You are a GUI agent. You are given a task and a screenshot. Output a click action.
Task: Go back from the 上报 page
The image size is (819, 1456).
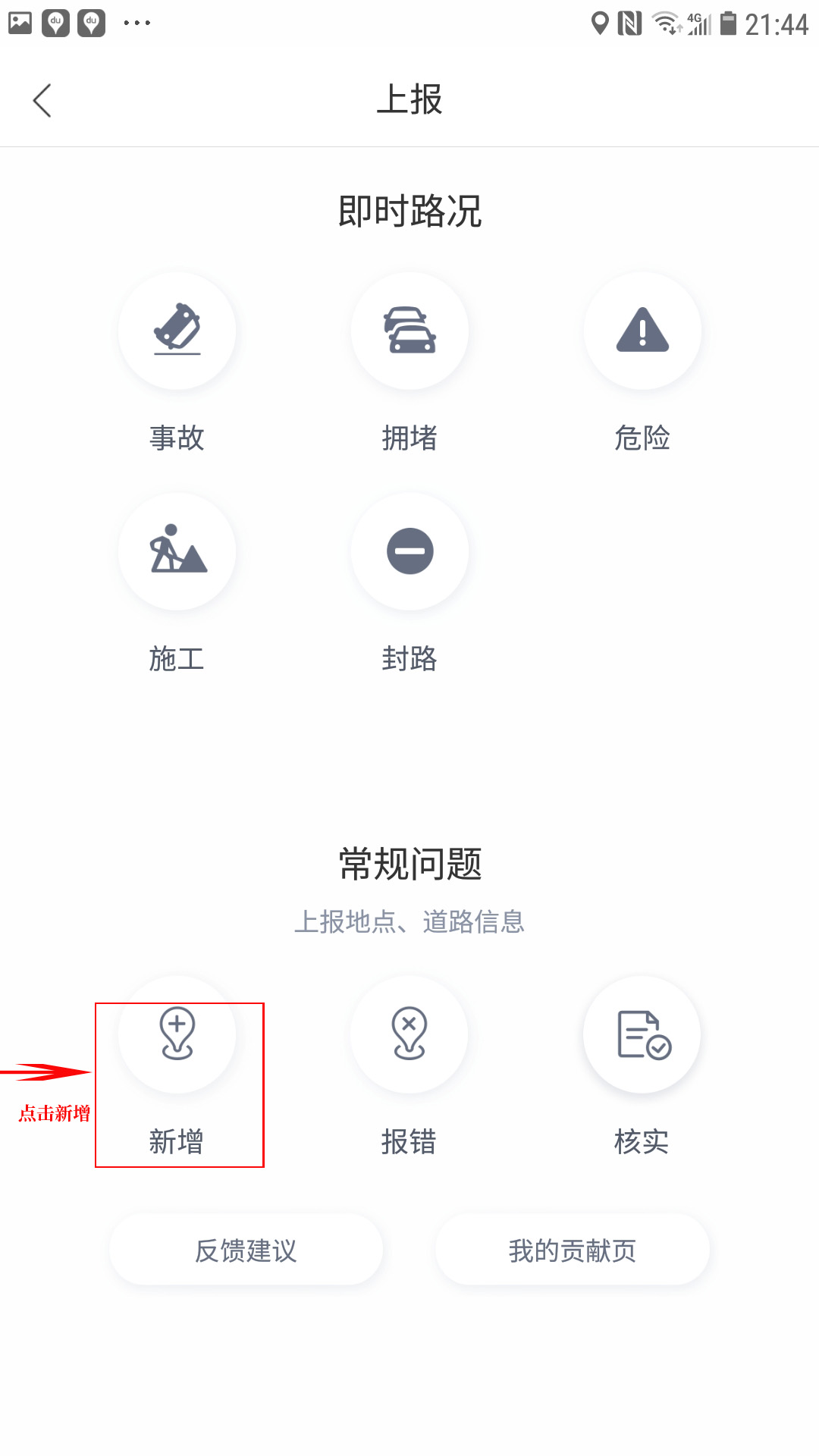coord(42,100)
